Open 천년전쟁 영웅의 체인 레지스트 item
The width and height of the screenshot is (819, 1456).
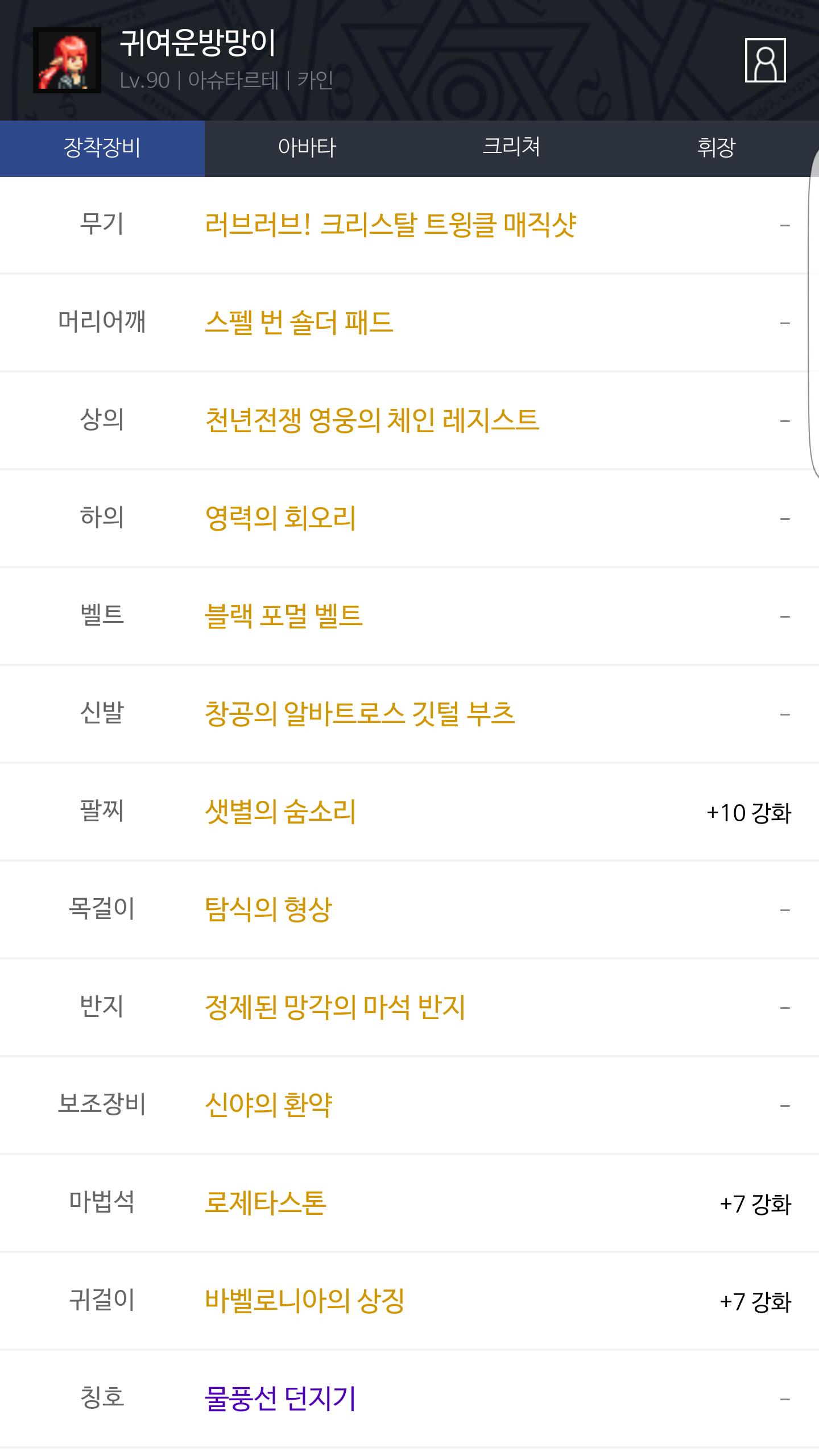tap(372, 420)
